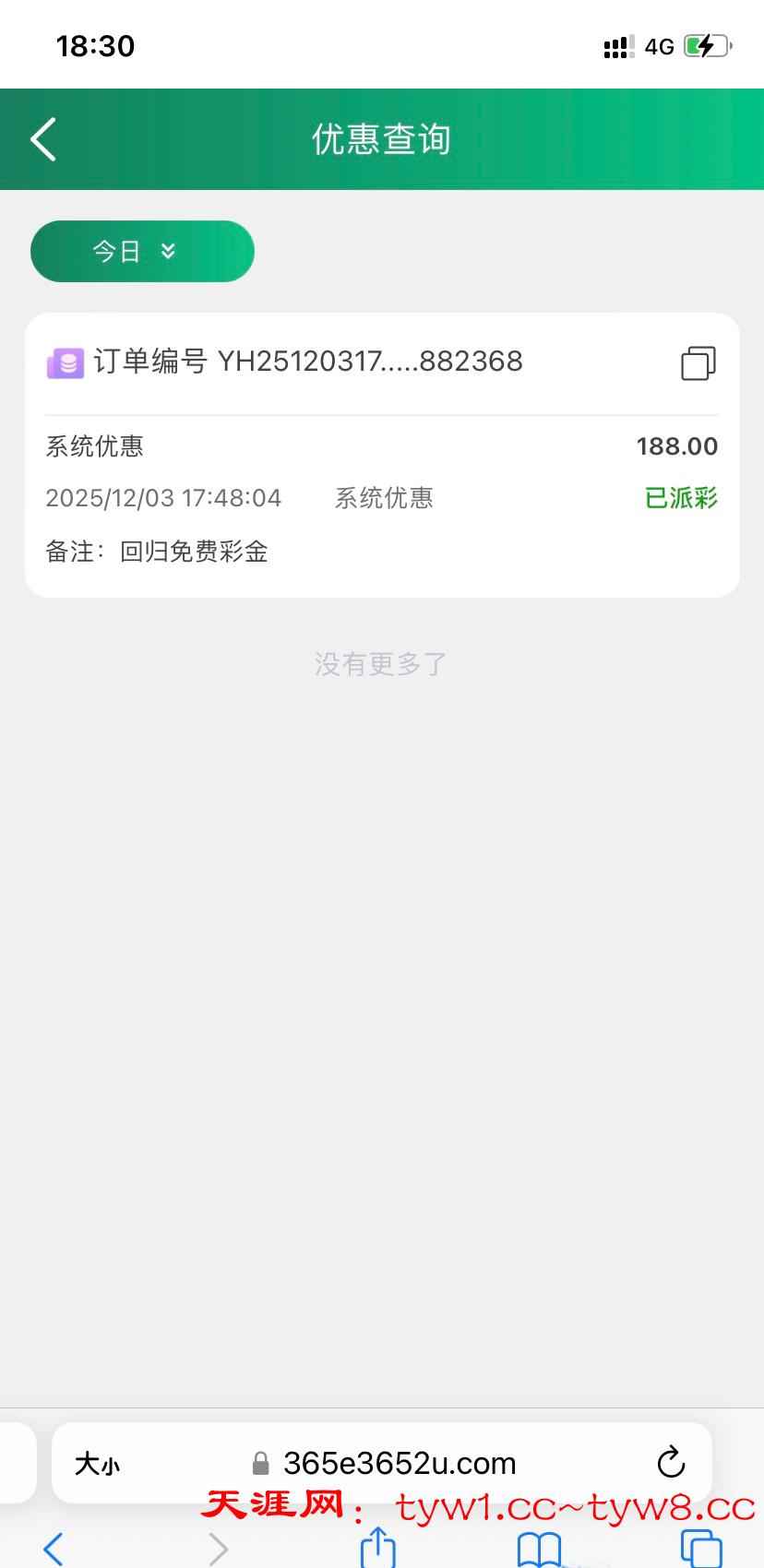Show all open Safari tabs
The width and height of the screenshot is (764, 1568).
(700, 1549)
